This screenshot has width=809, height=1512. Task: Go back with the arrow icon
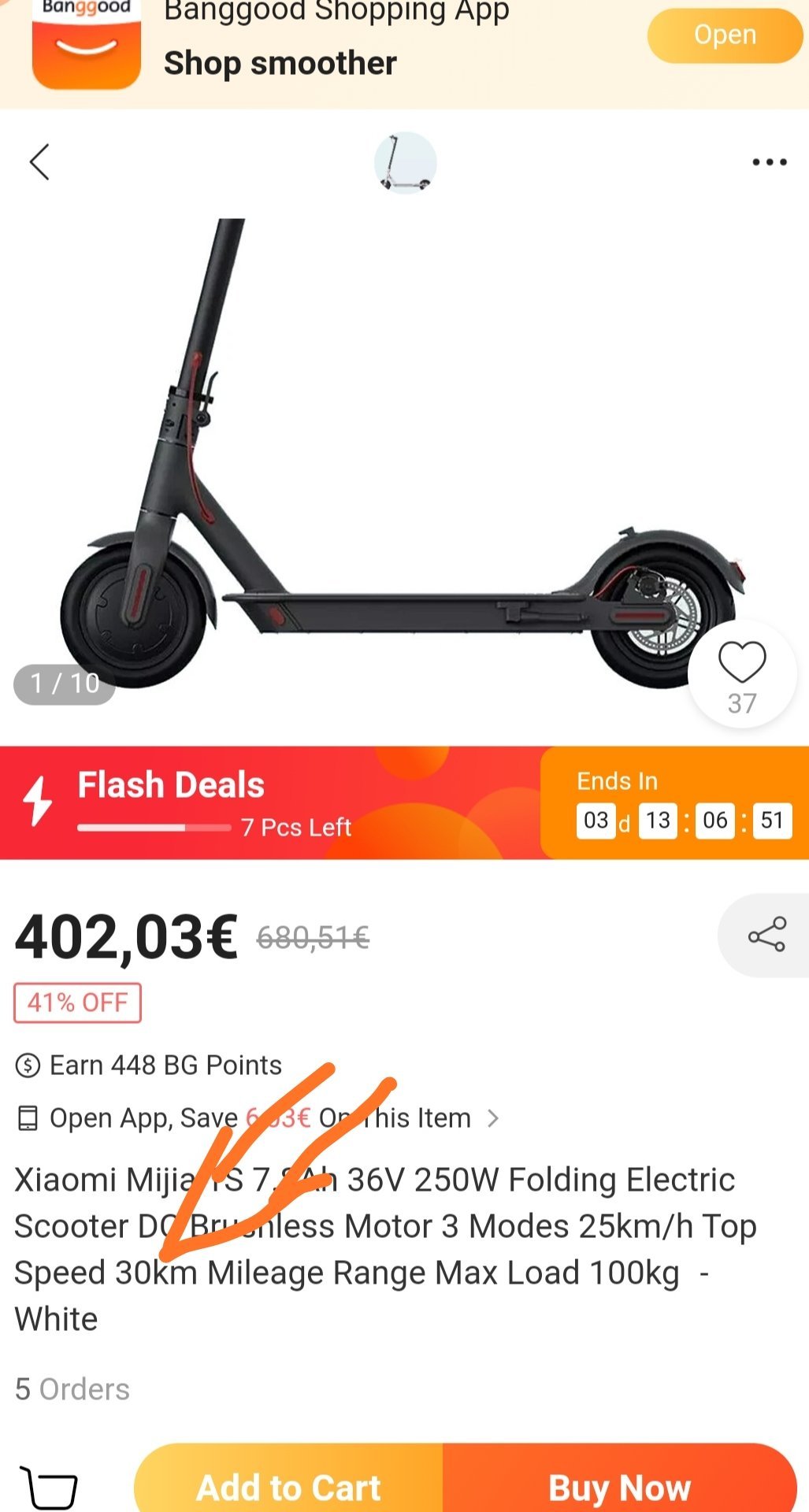pos(39,162)
